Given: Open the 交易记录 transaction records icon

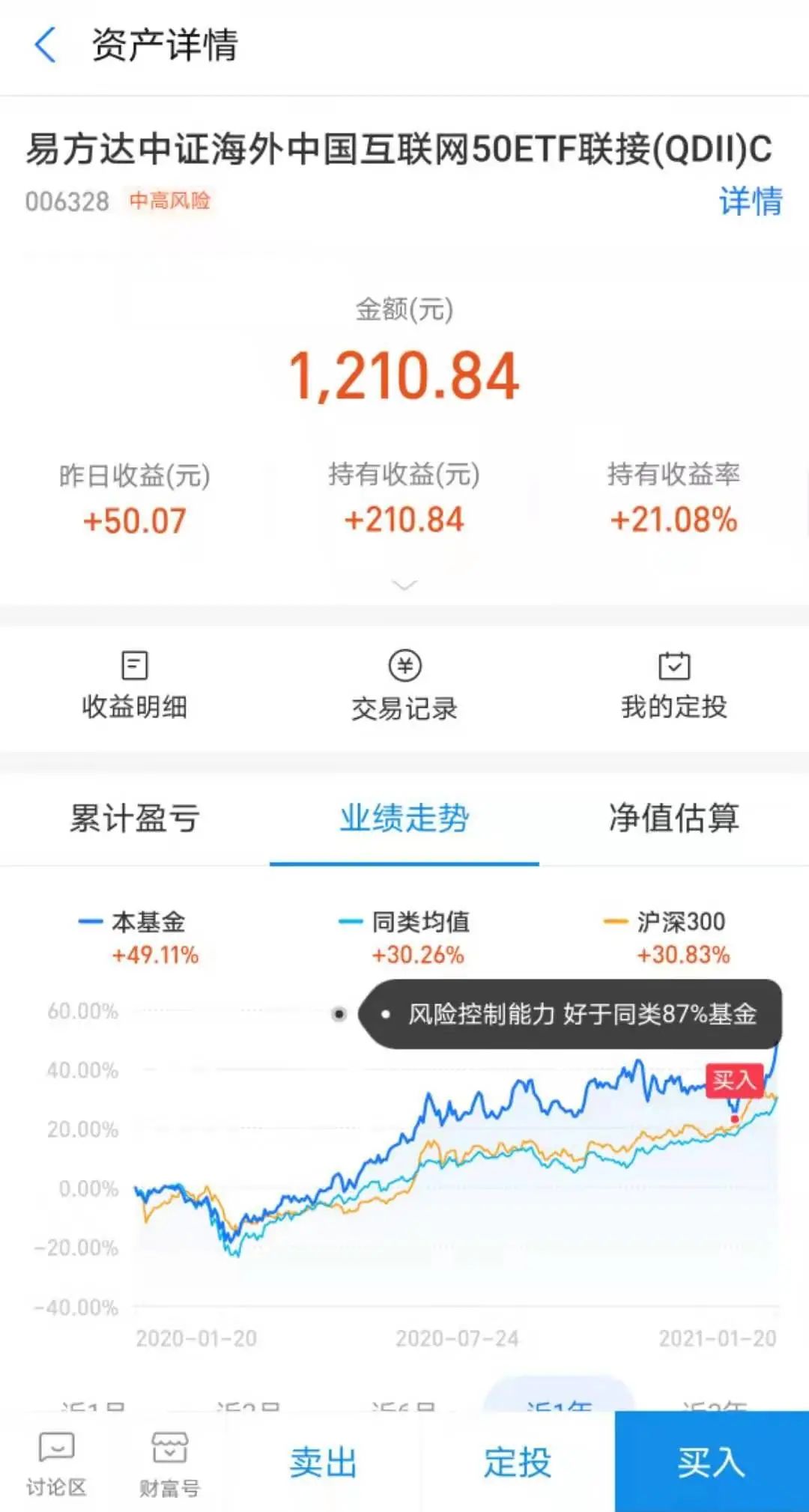Looking at the screenshot, I should 404,685.
